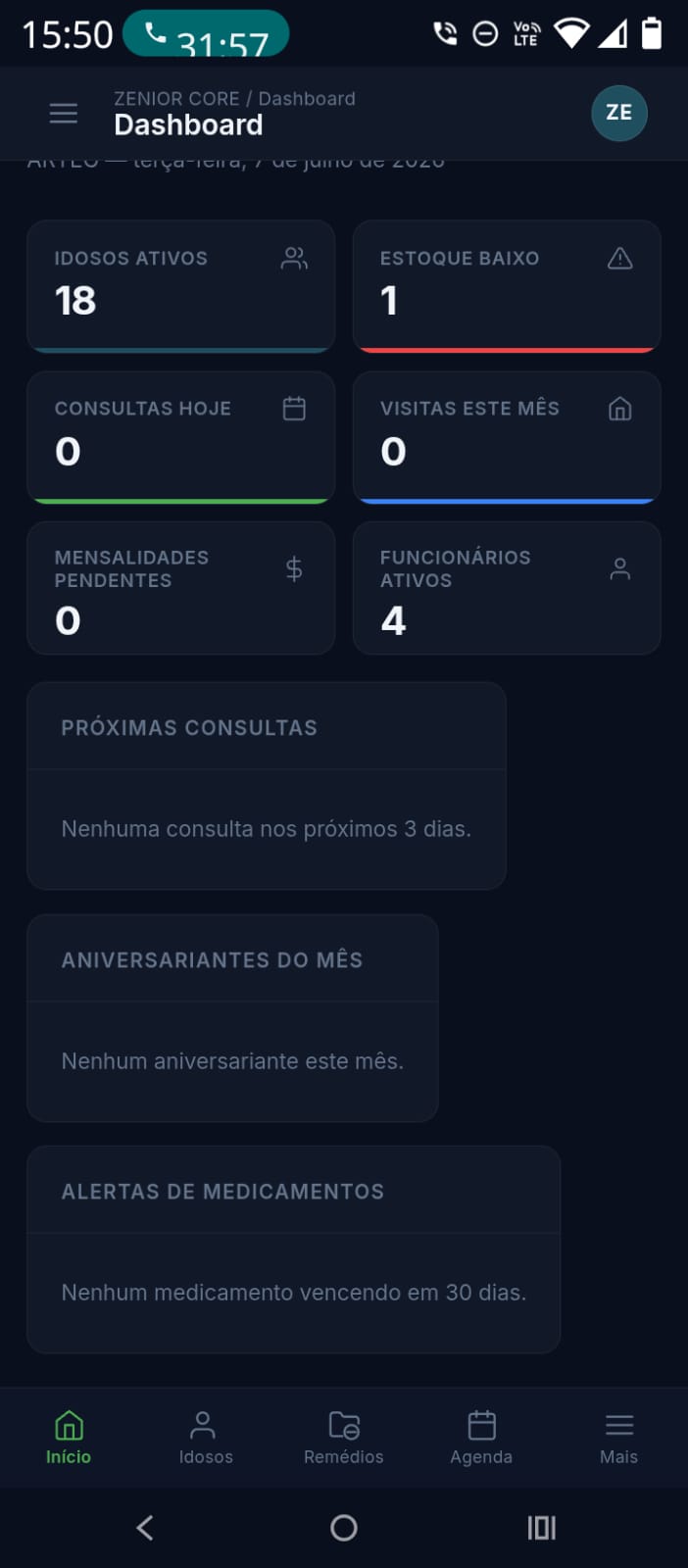Open the Agenda tab
Viewport: 688px width, 1568px height.
(481, 1438)
